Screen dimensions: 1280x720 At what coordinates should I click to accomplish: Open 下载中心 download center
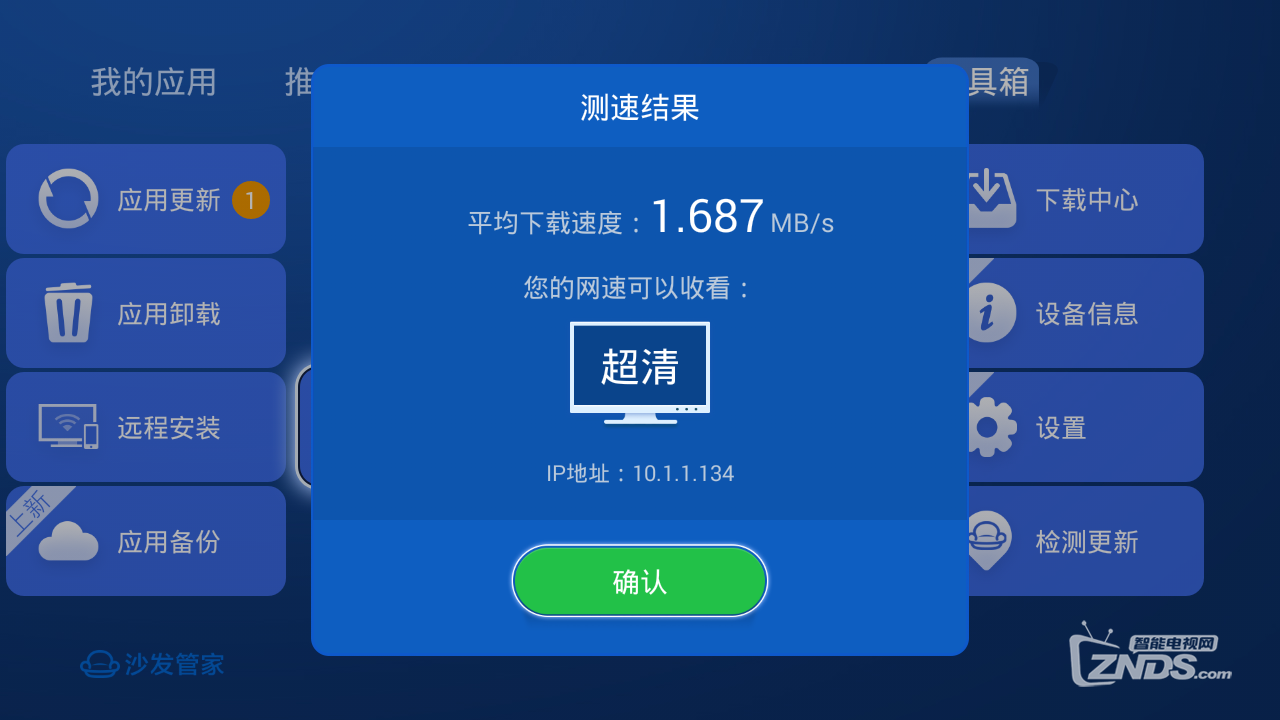1085,199
